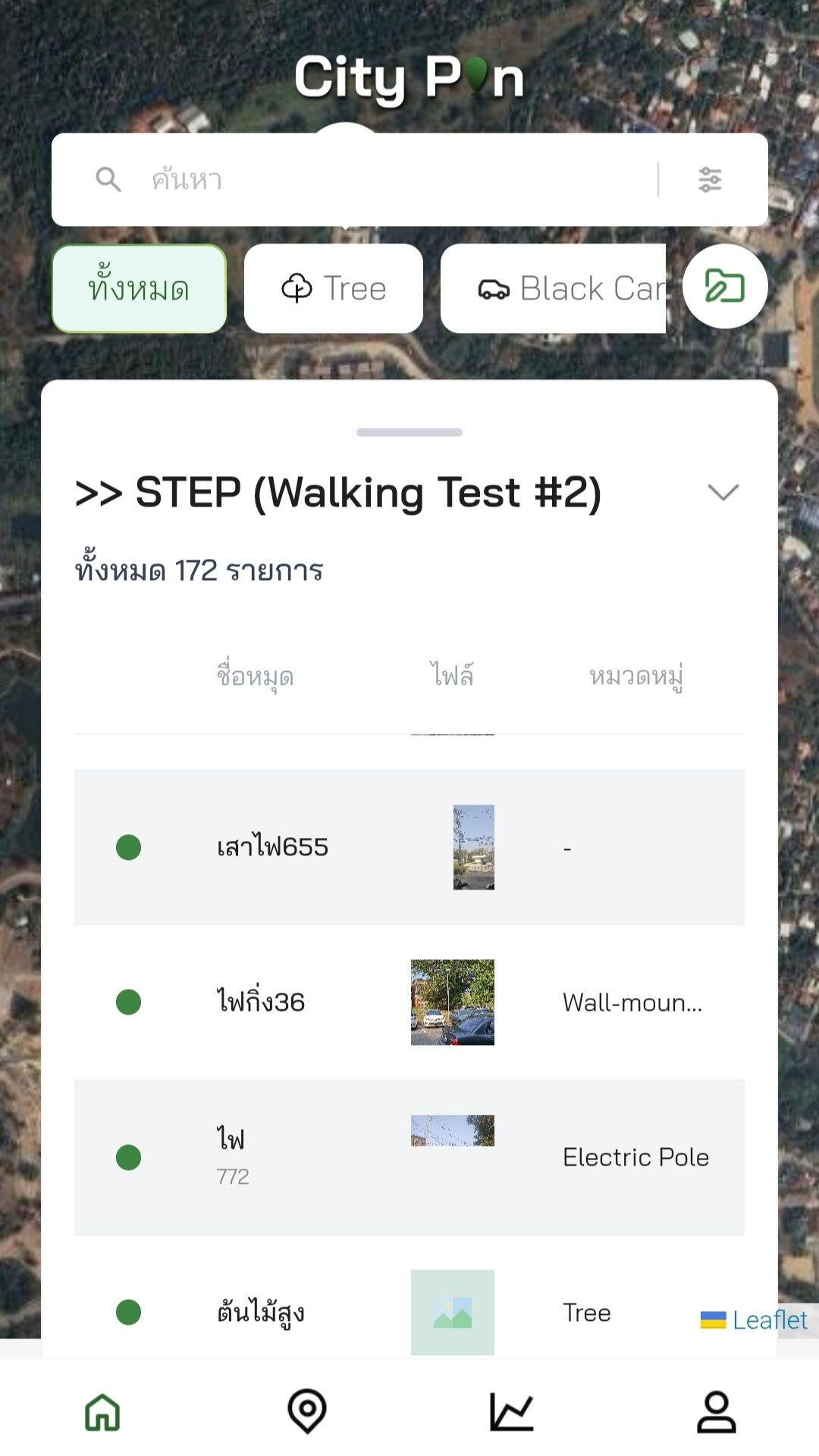This screenshot has height=1456, width=819.
Task: Tap the ค้นหา search field
Action: coord(394,180)
